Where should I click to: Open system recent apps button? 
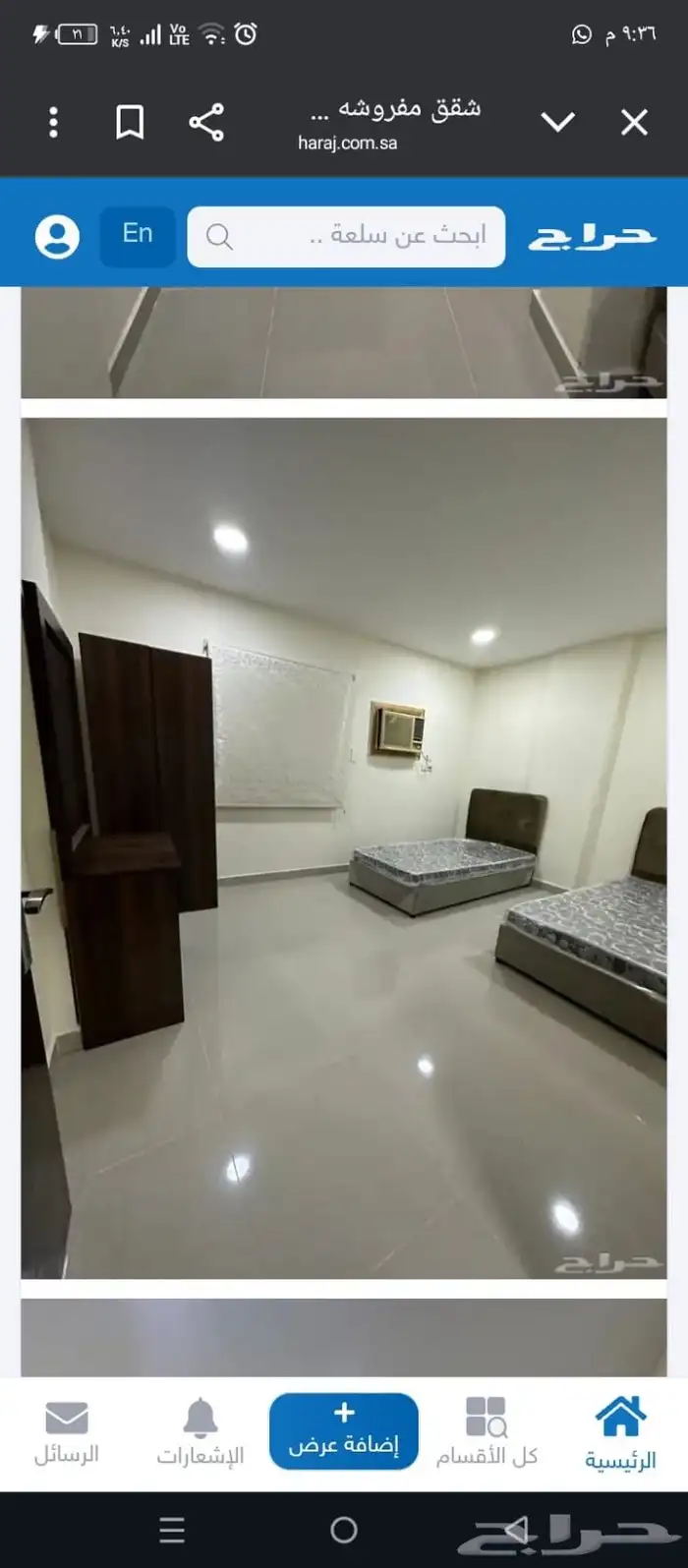click(172, 1530)
